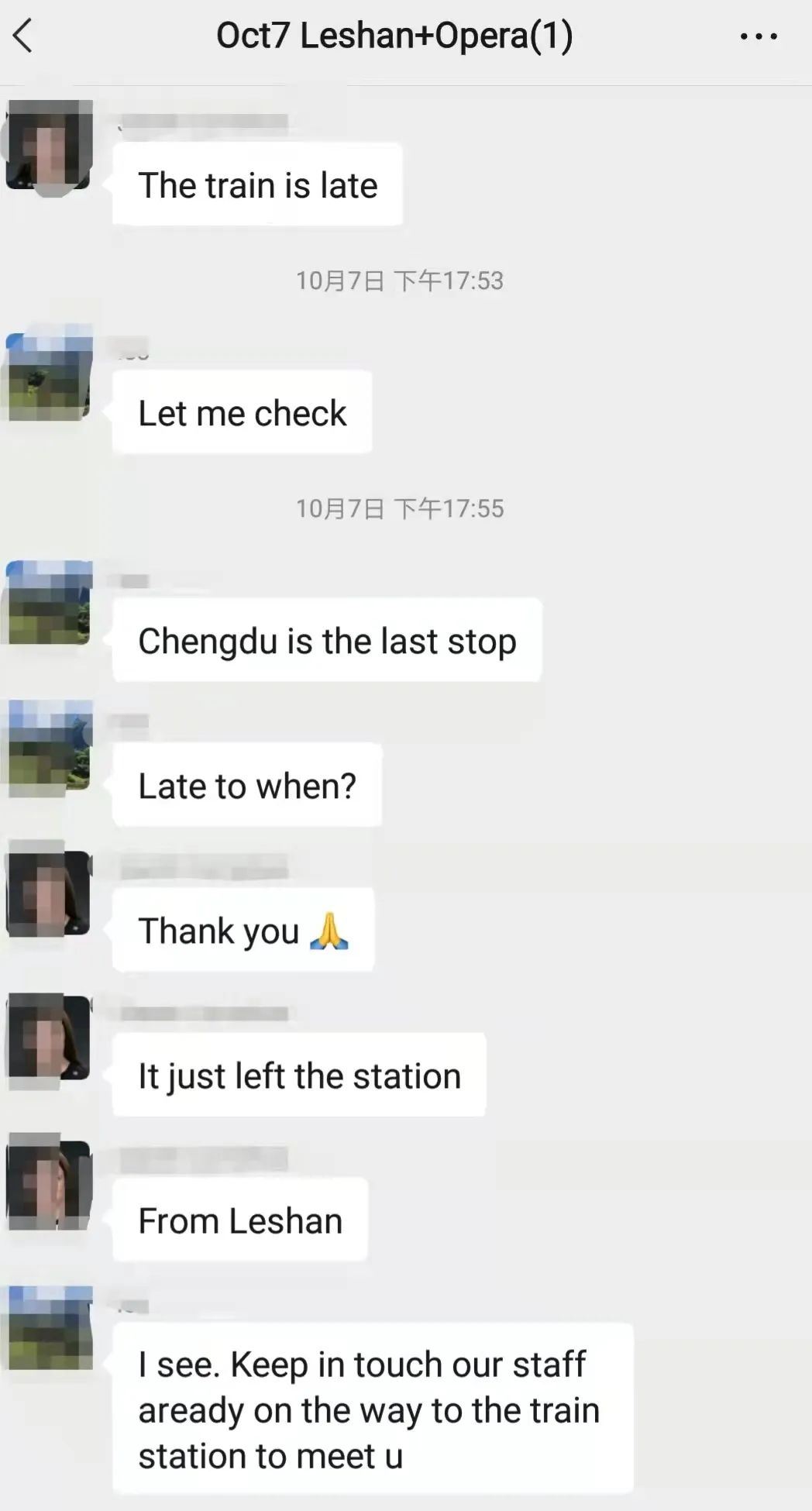Viewport: 812px width, 1511px height.
Task: Tap the avatar next to "I see. Keep in touch"
Action: 49,1327
